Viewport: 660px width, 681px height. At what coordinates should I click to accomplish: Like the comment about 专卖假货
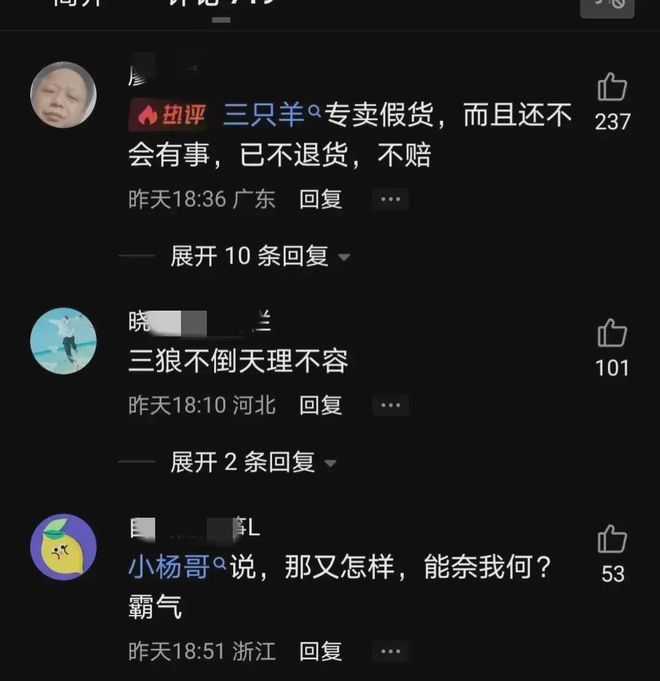[x=612, y=89]
